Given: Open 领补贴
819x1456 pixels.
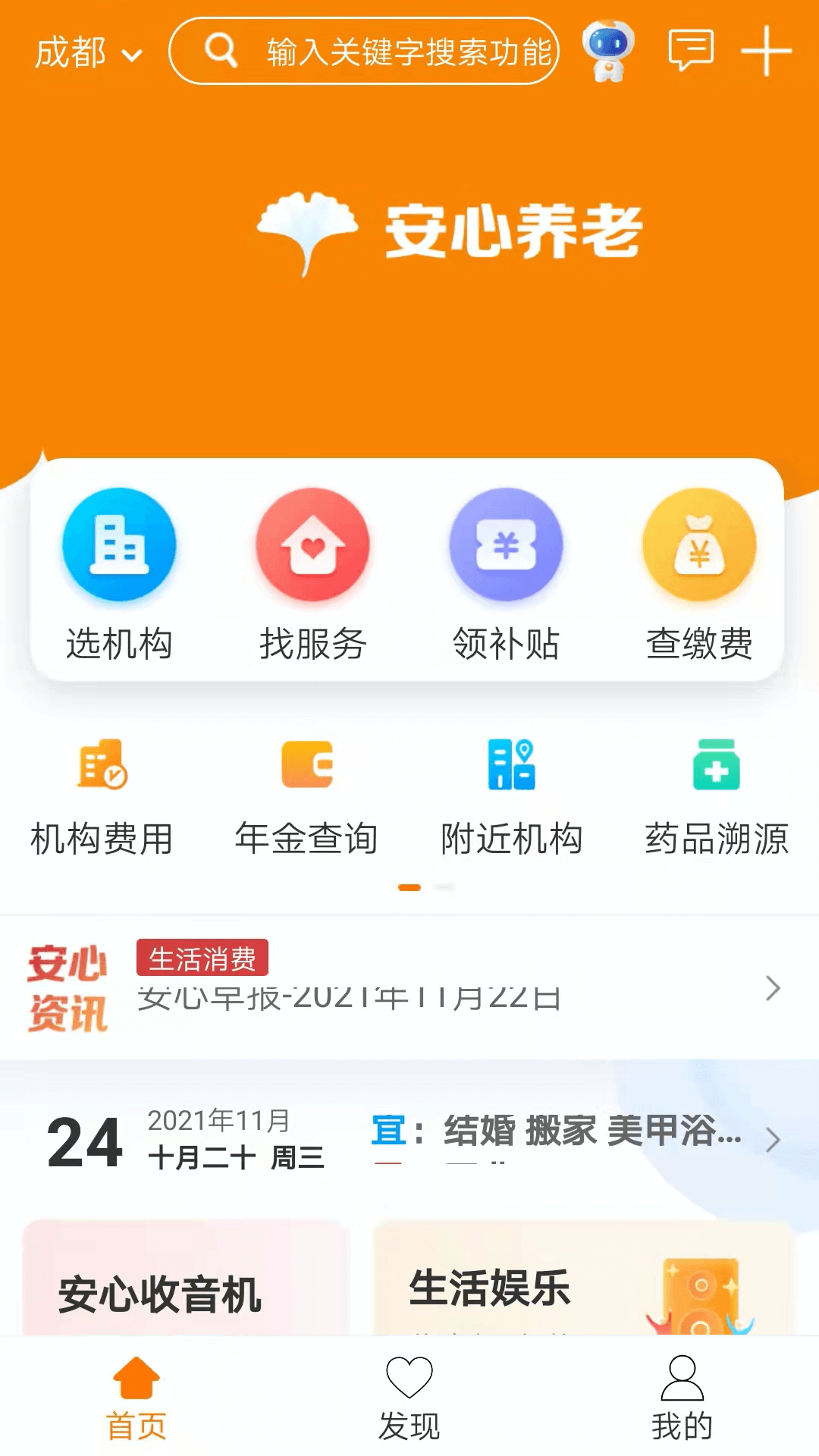Looking at the screenshot, I should click(x=506, y=575).
